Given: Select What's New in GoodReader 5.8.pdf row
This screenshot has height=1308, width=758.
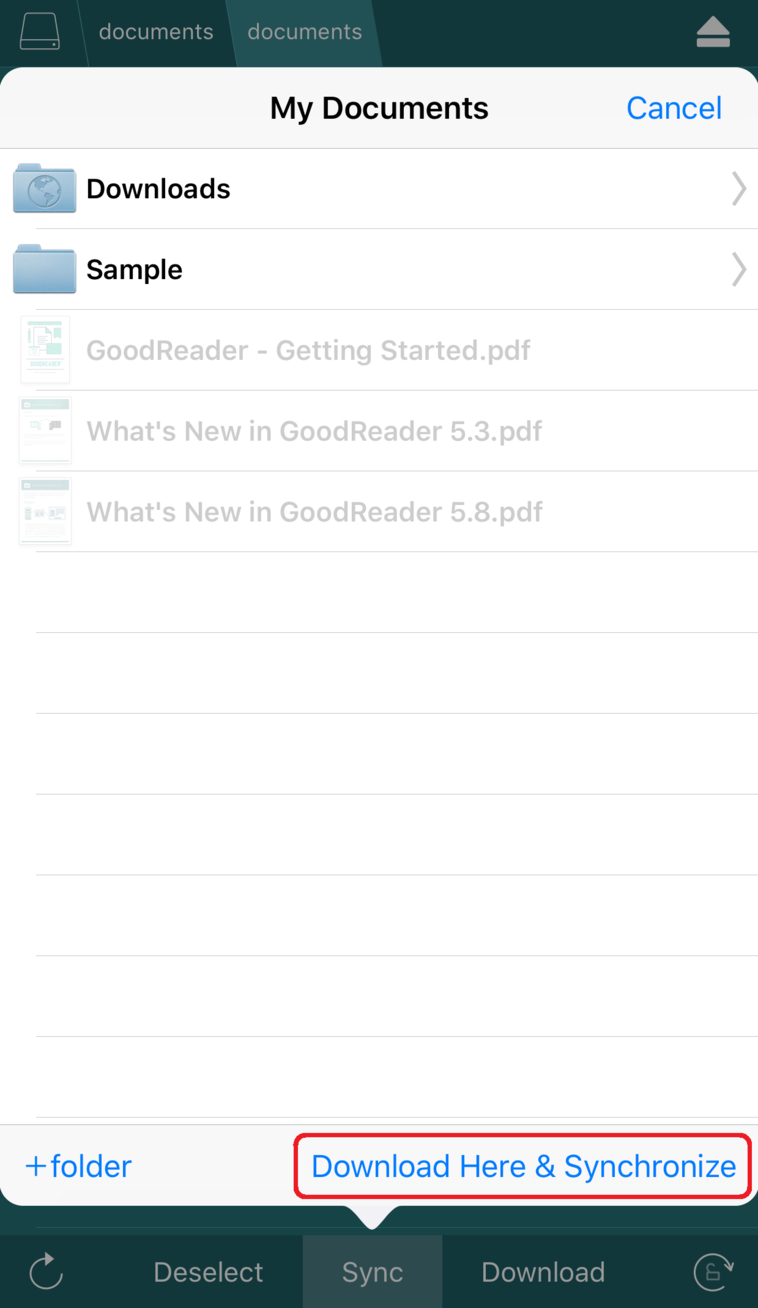Looking at the screenshot, I should coord(314,511).
